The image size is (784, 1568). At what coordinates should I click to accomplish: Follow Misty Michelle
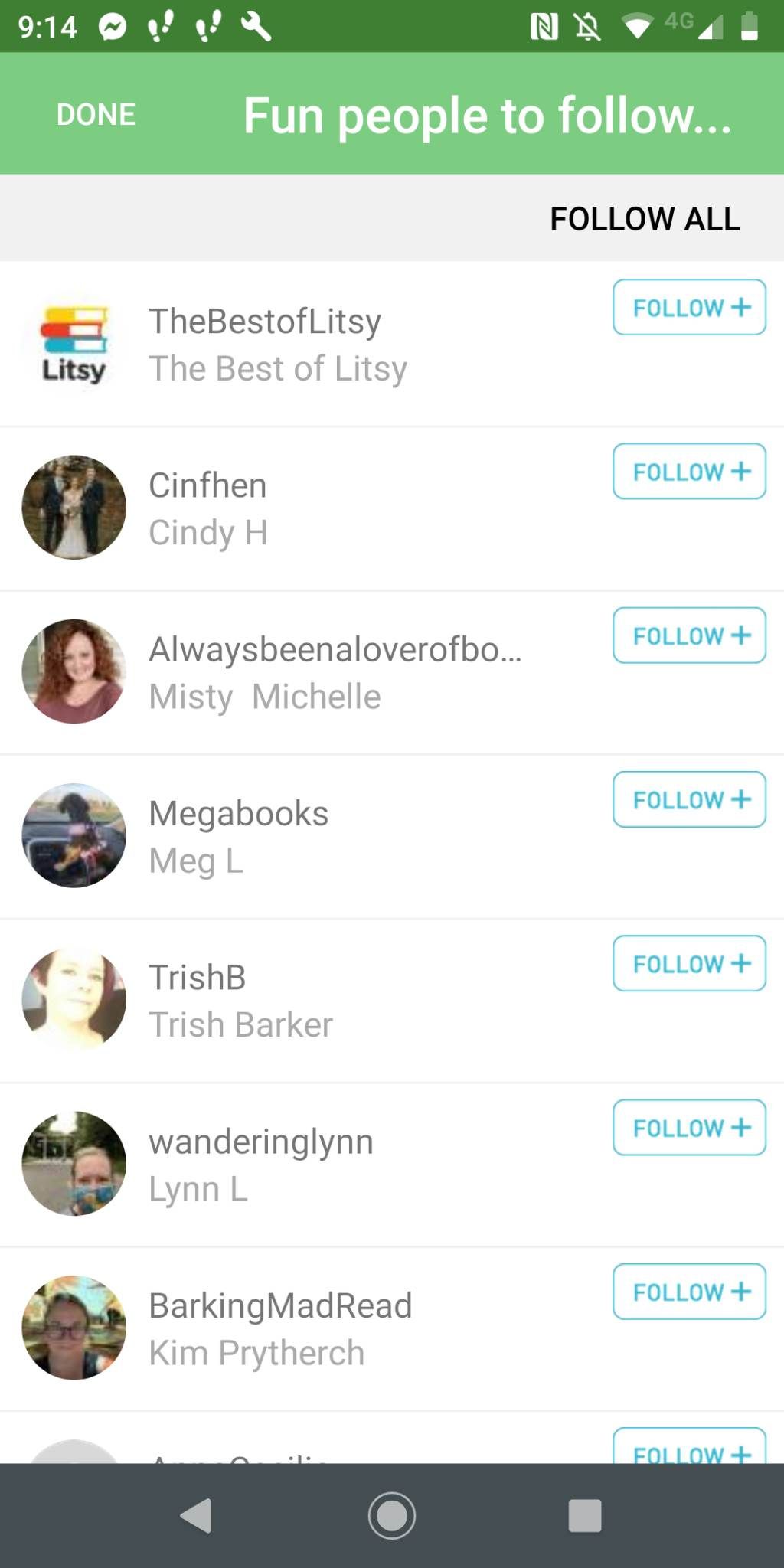(x=689, y=635)
